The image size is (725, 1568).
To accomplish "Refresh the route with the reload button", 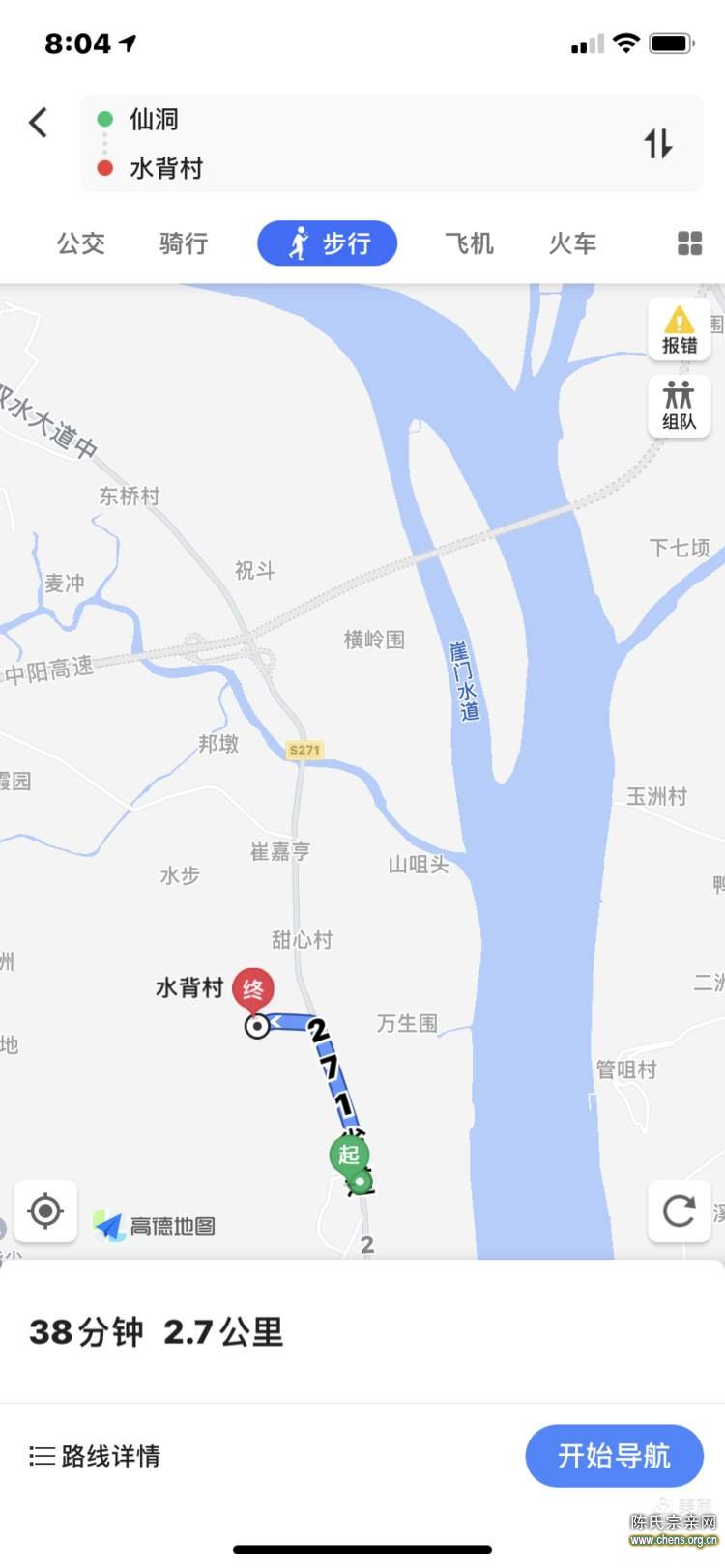I will point(679,1211).
